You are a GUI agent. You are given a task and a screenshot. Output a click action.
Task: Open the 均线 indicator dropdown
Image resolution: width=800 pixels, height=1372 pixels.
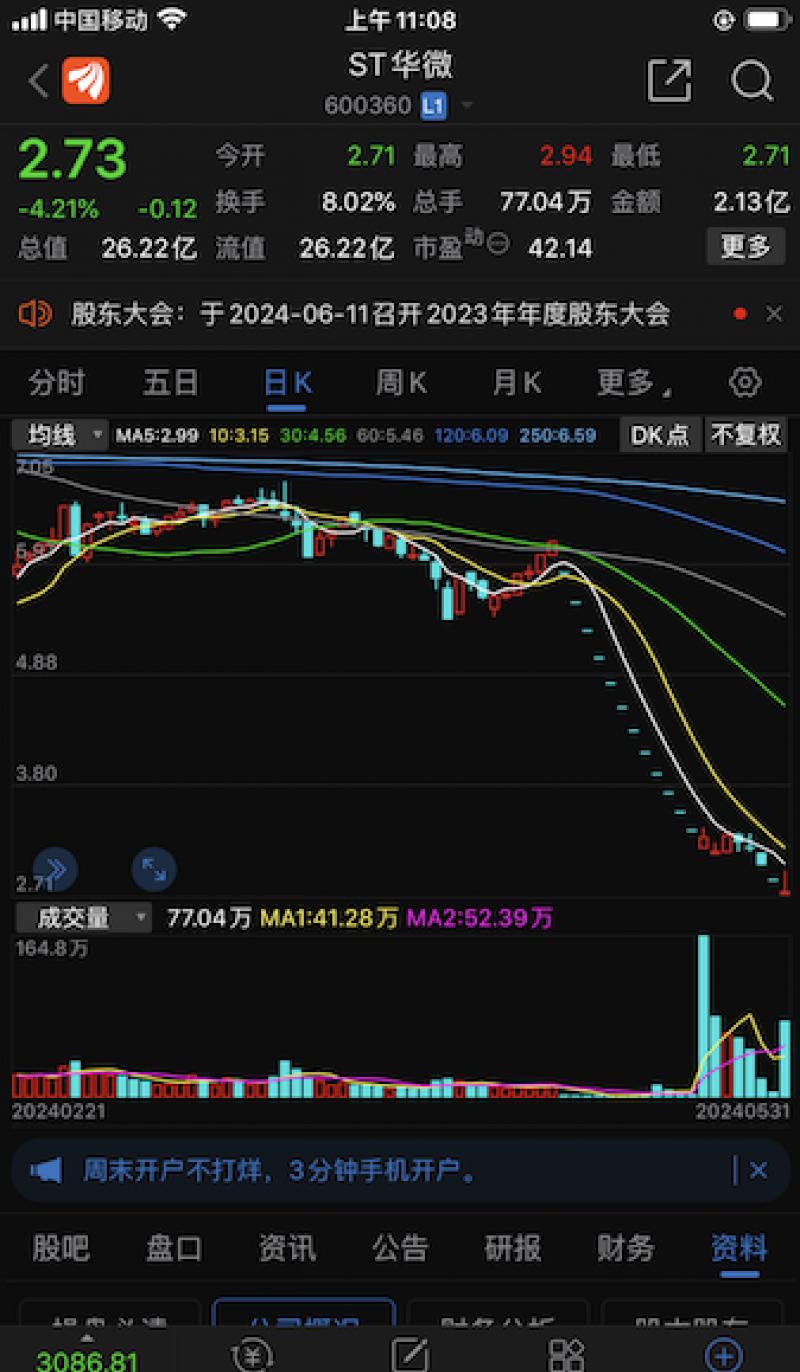60,435
